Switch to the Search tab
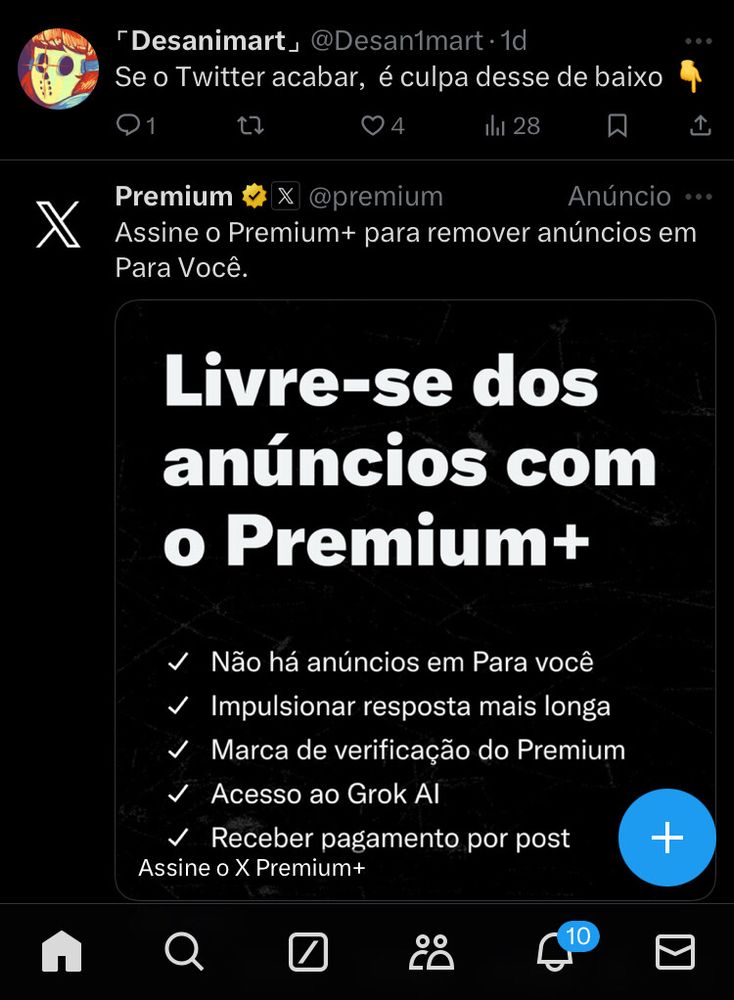Image resolution: width=734 pixels, height=1000 pixels. (x=184, y=952)
